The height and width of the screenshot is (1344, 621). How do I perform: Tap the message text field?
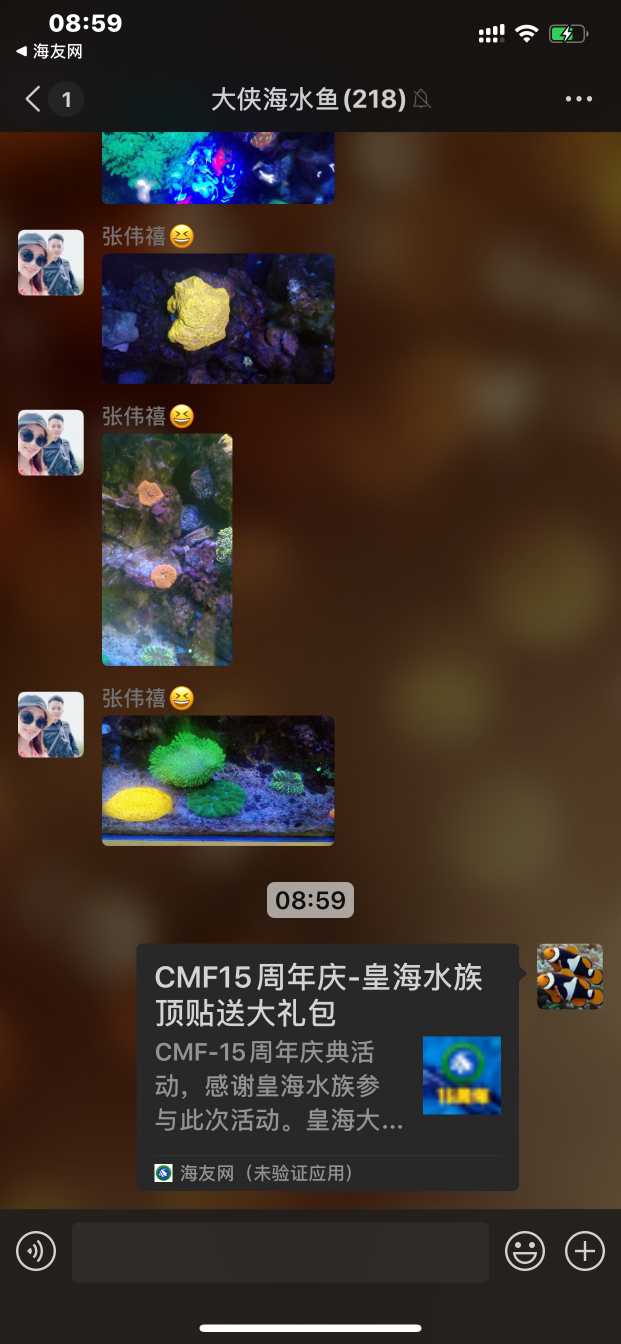280,1251
